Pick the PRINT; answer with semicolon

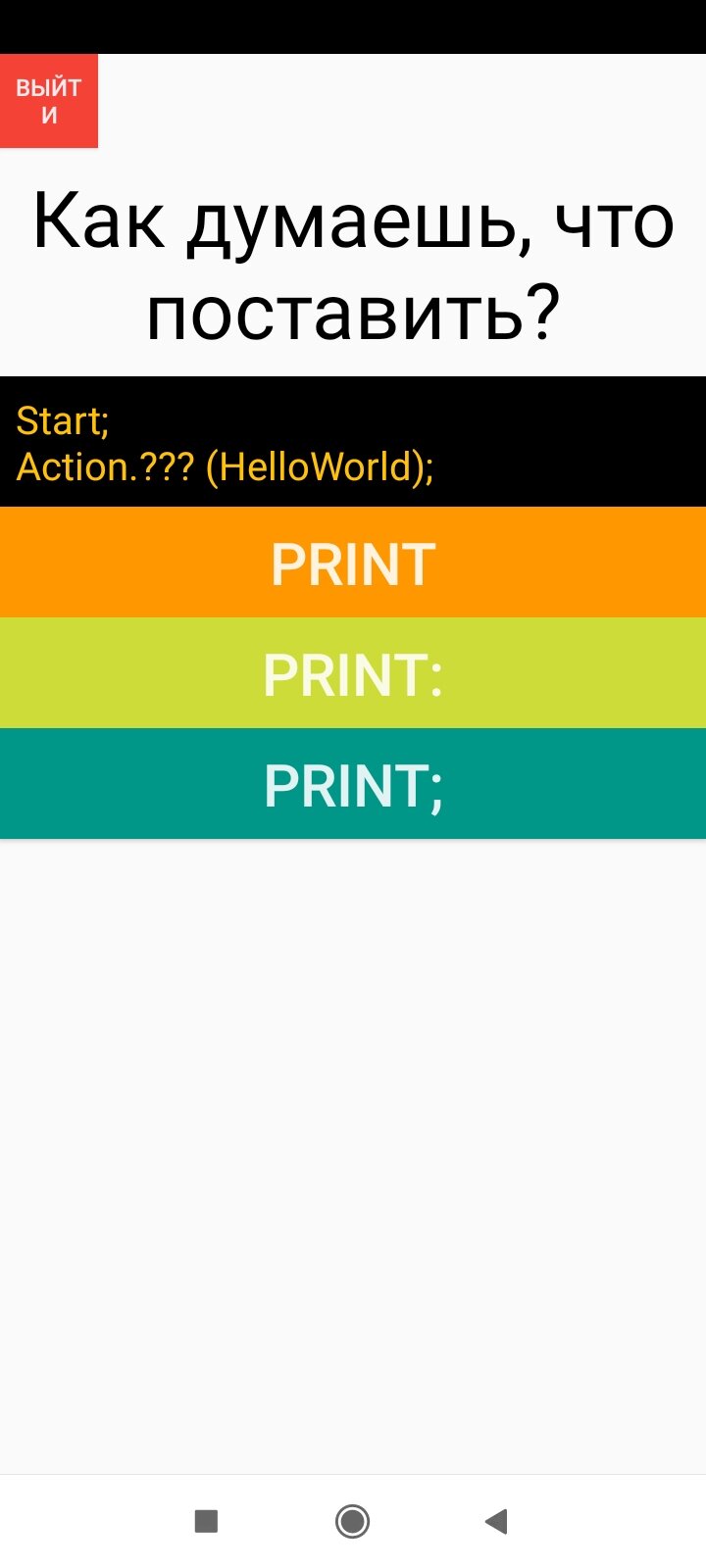353,784
